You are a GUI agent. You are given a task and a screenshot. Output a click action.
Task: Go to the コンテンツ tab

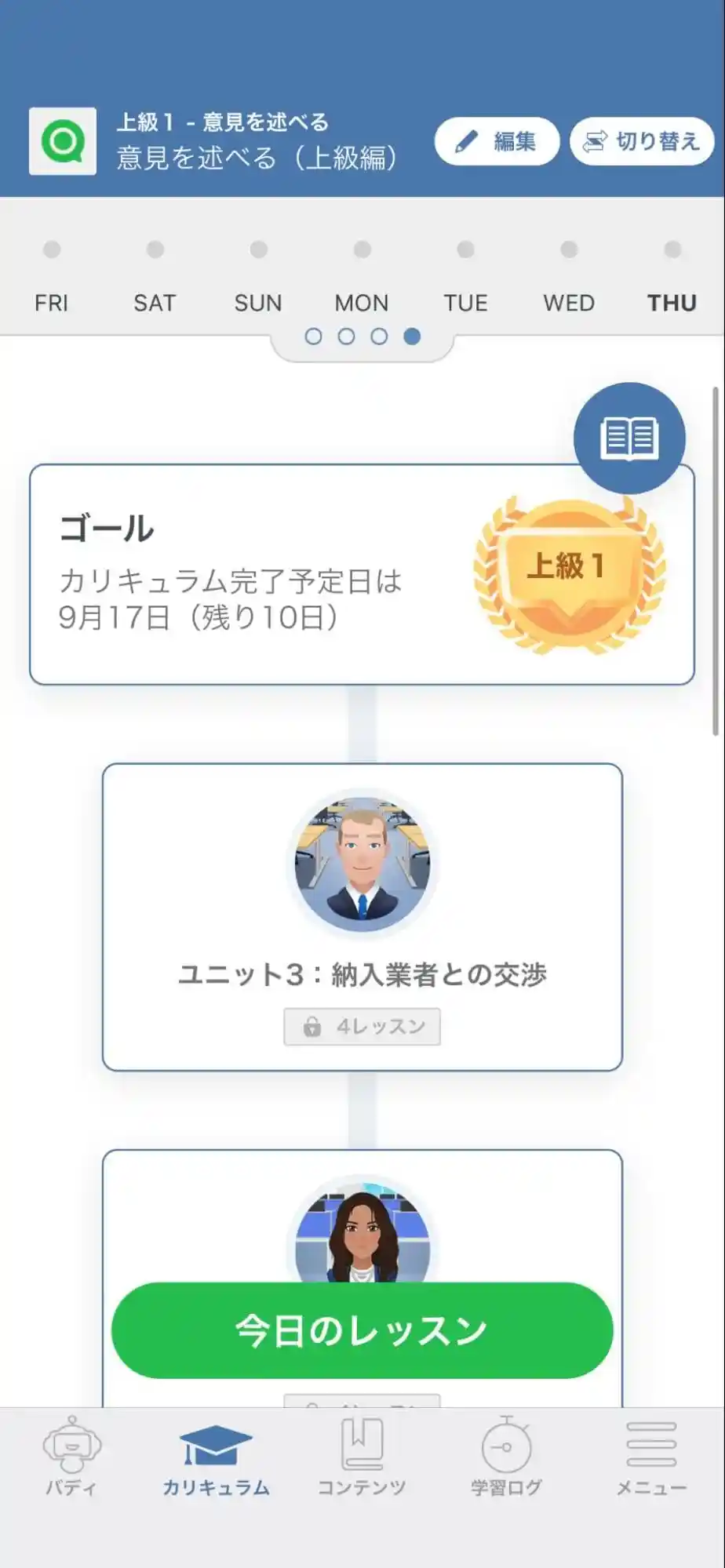click(x=362, y=1456)
